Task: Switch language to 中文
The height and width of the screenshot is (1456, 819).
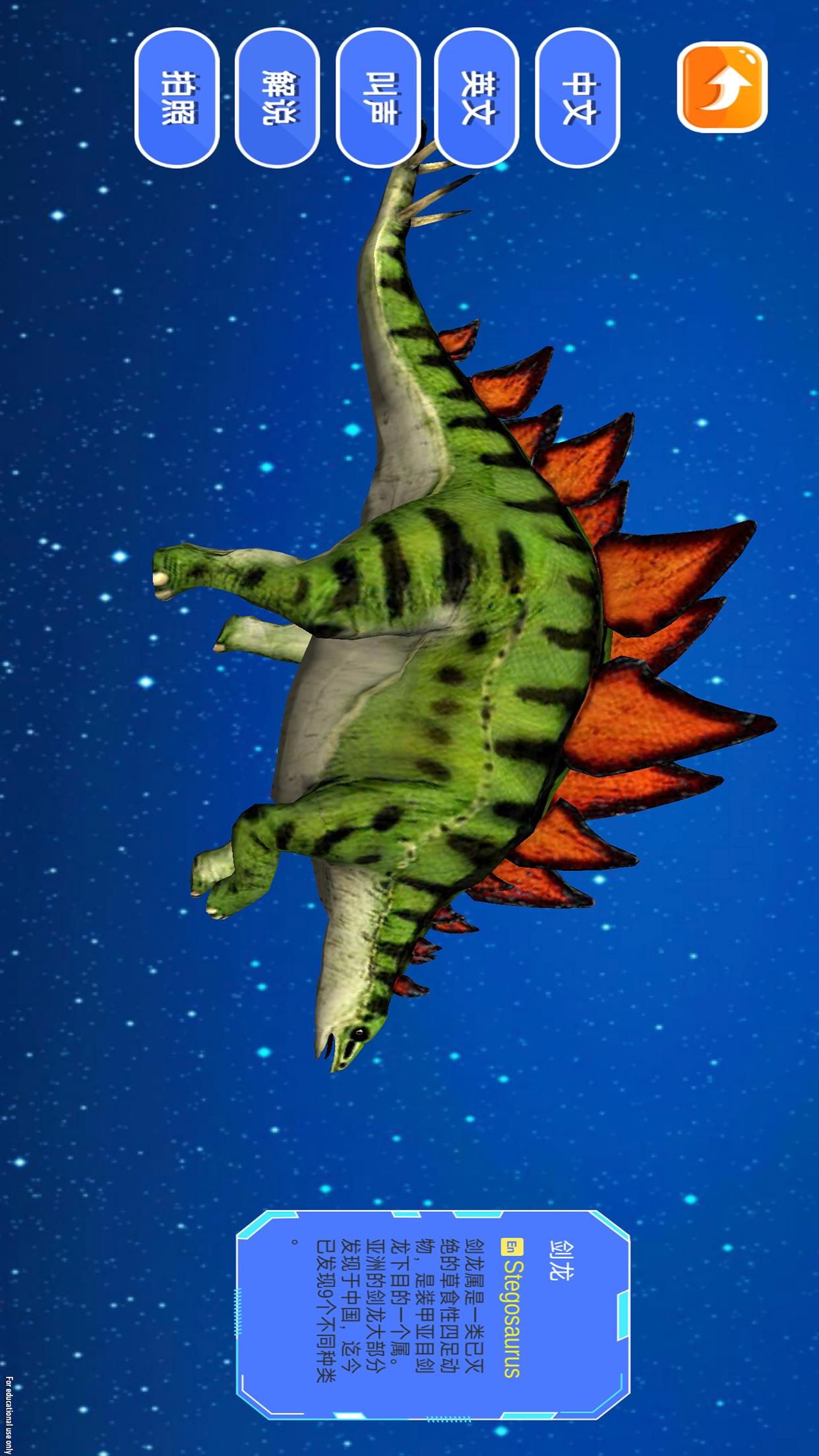Action: point(578,98)
